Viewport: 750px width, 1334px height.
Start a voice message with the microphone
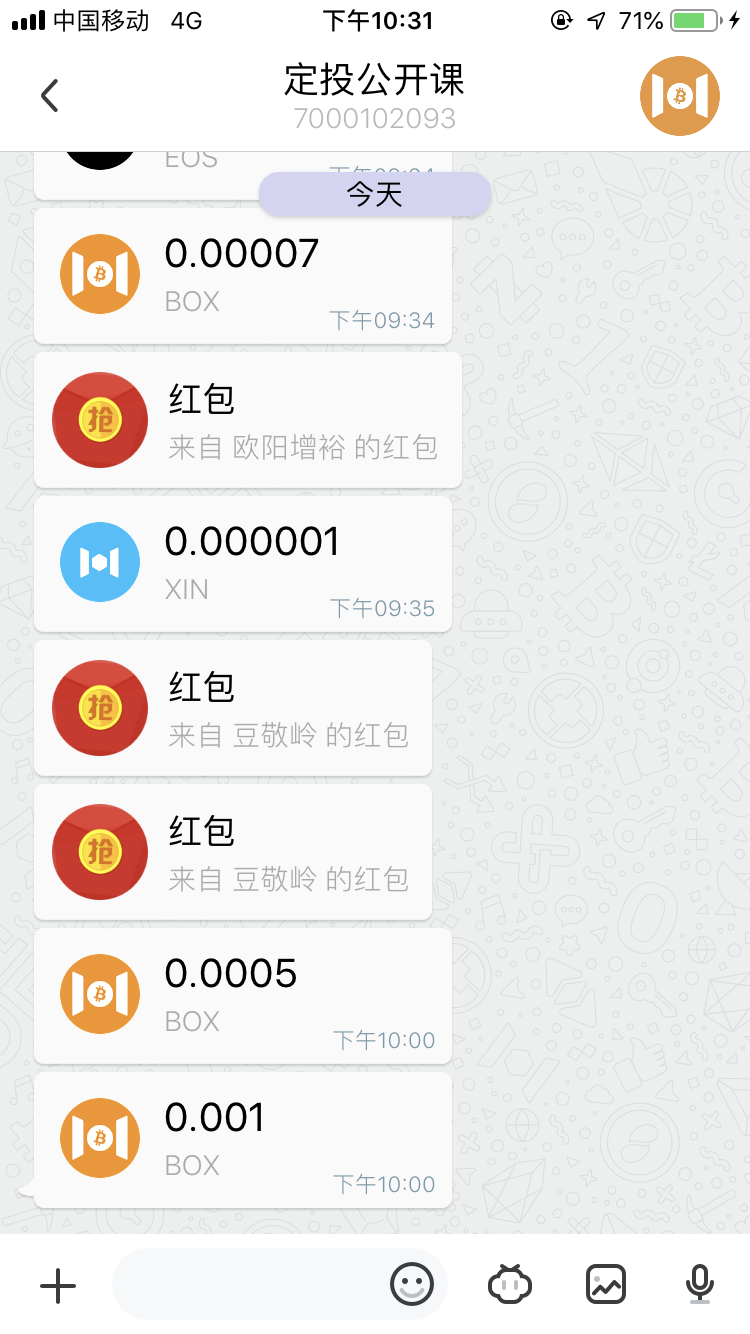coord(700,1285)
